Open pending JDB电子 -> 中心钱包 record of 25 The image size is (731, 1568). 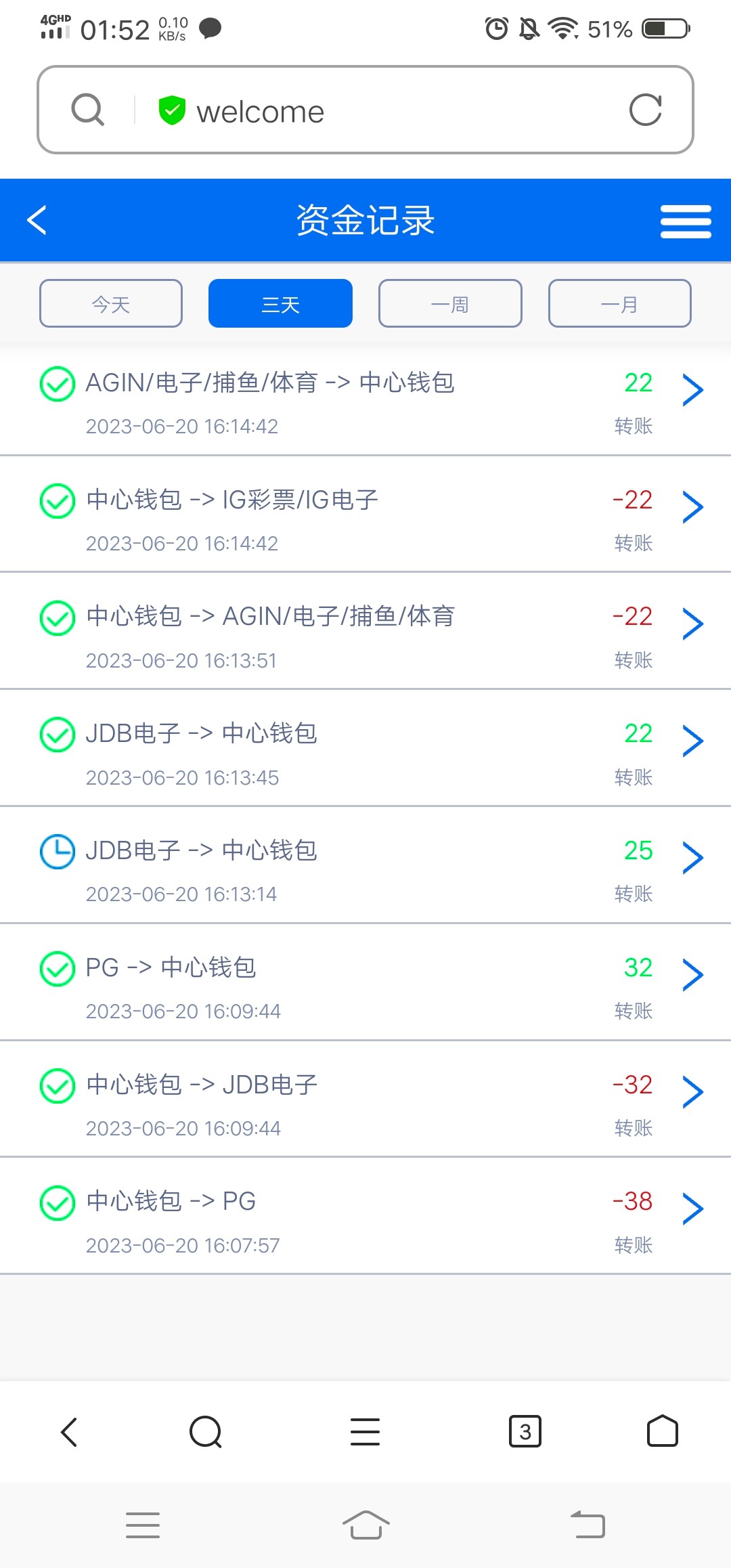(x=365, y=868)
